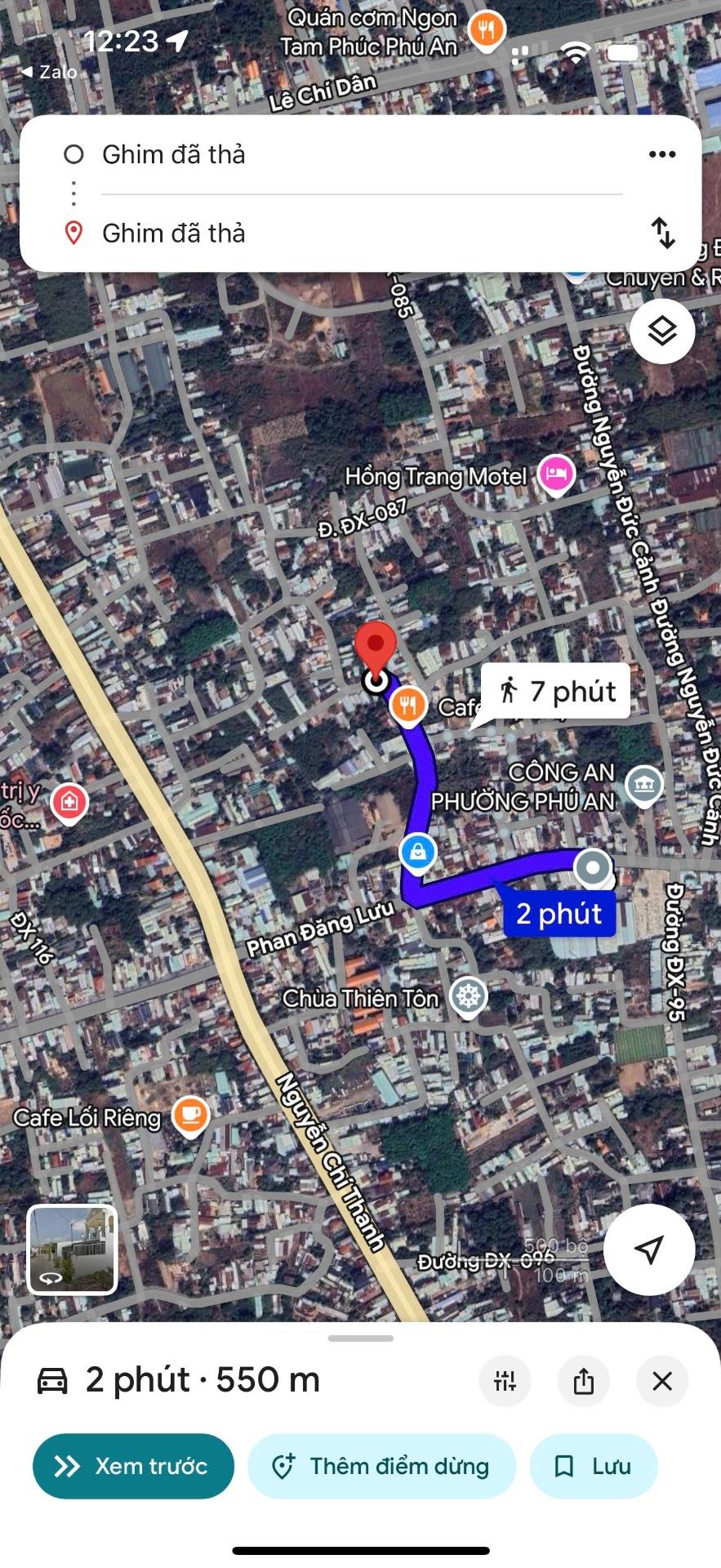Image resolution: width=721 pixels, height=1568 pixels.
Task: Recenter map on my location
Action: 649,1249
